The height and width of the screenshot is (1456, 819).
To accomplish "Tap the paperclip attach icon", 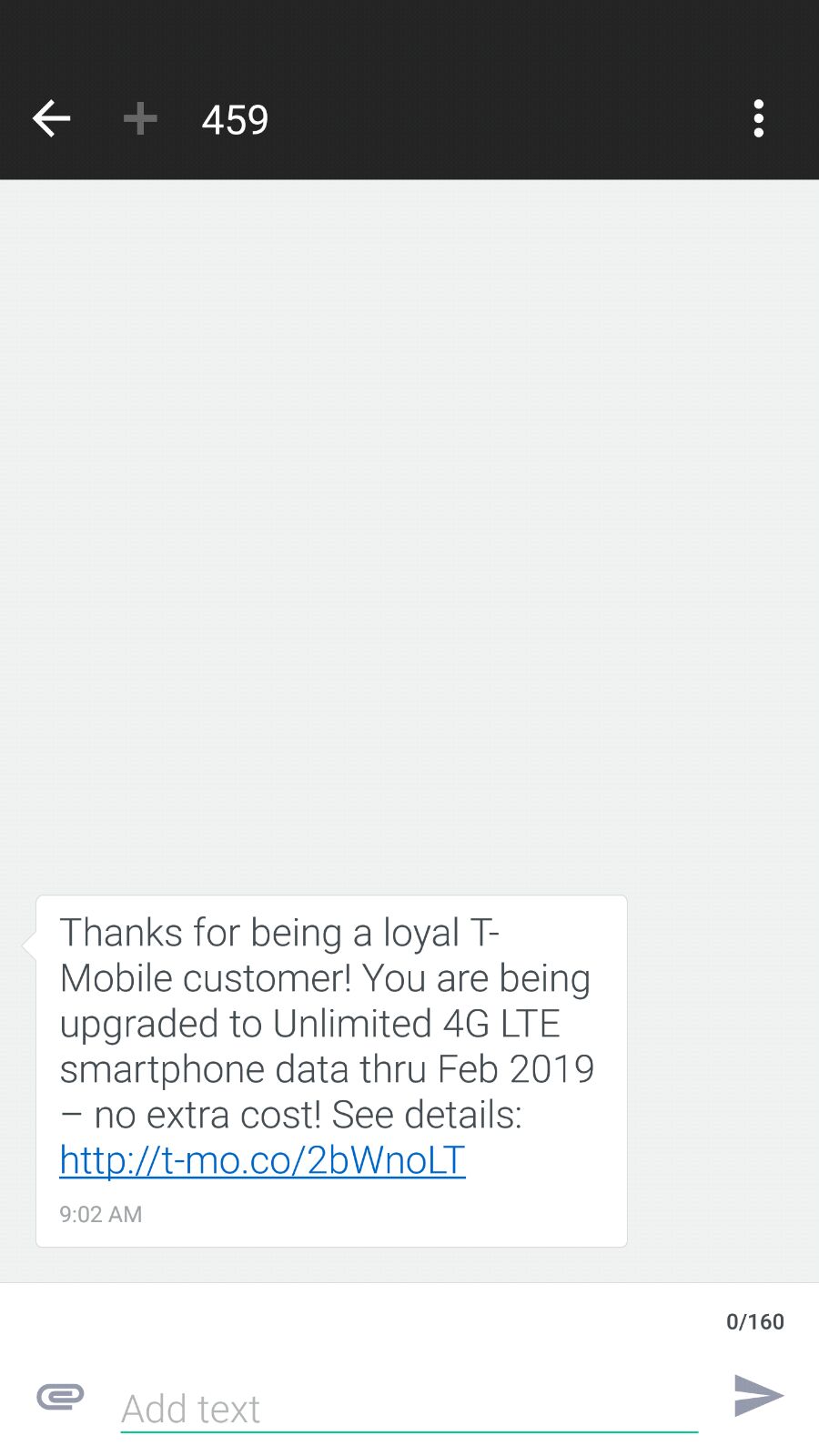I will click(x=60, y=1396).
